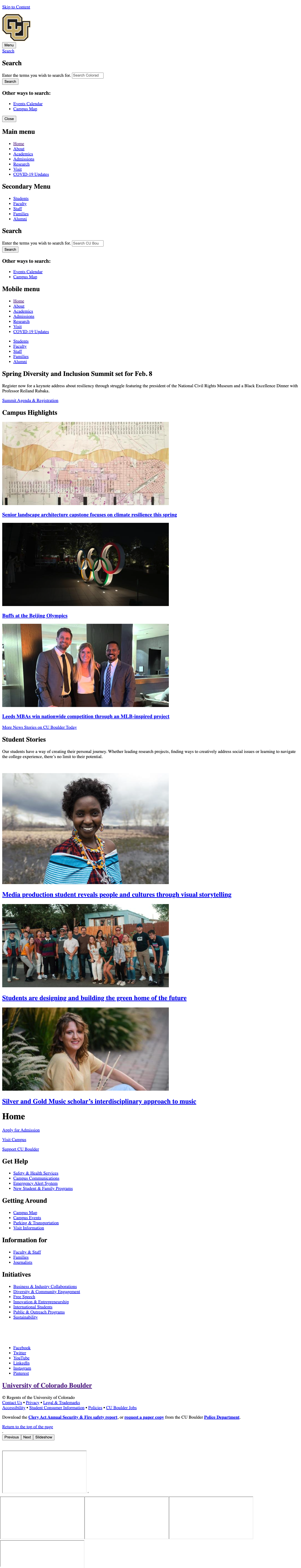Tap the Next slideshow button
301x1568 pixels.
(27, 1437)
